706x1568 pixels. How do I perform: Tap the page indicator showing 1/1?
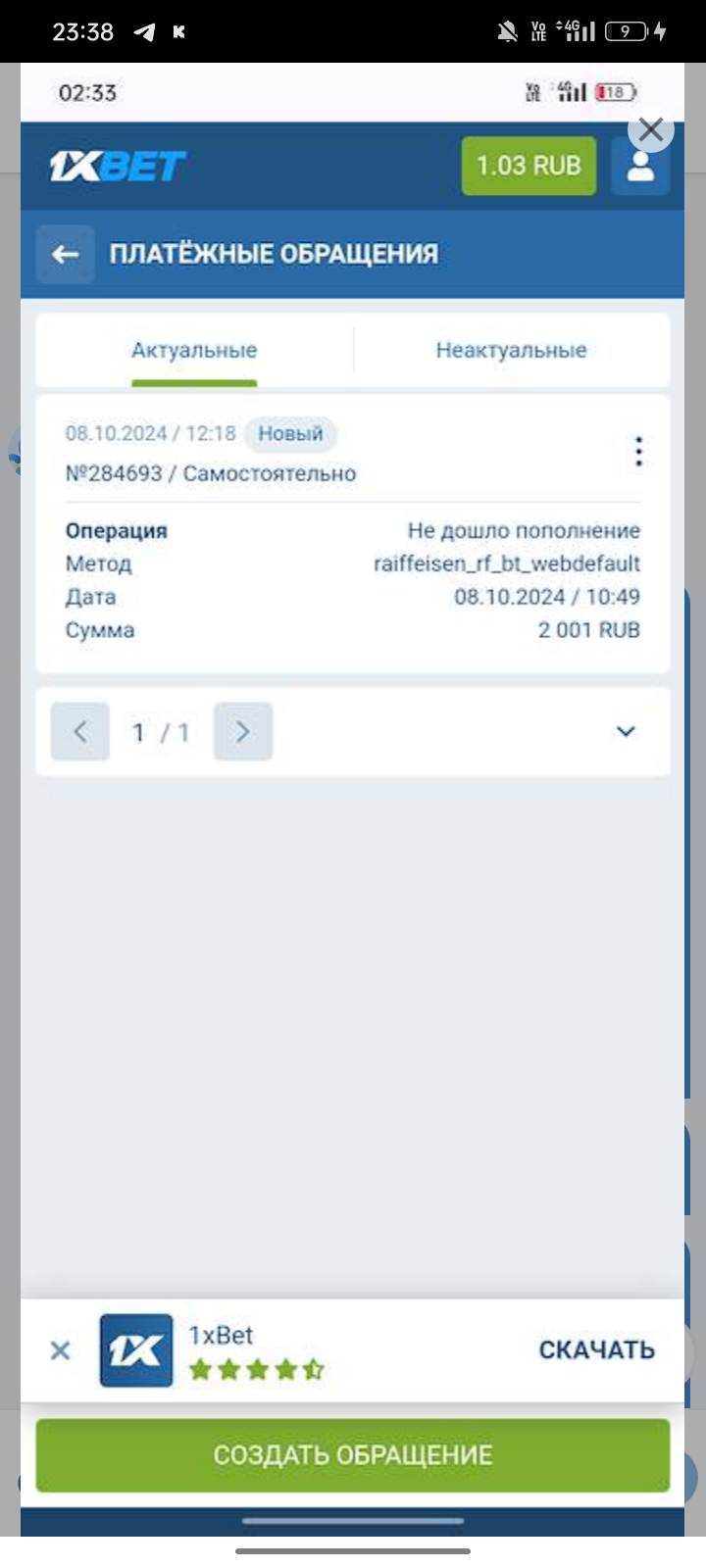pos(161,731)
